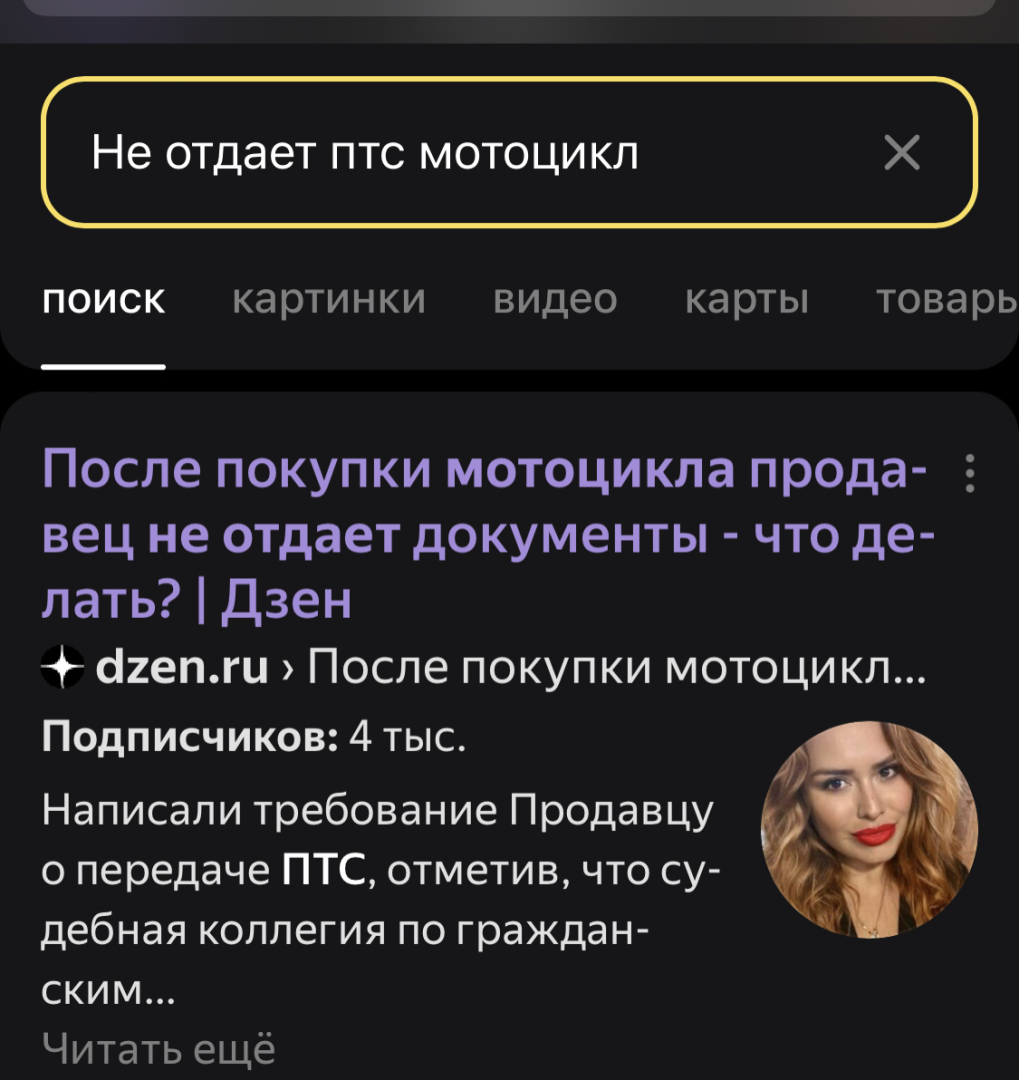Select the поиск tab

pyautogui.click(x=104, y=299)
